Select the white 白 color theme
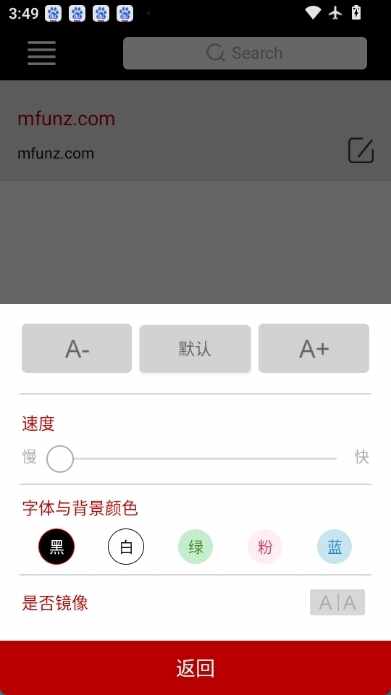This screenshot has width=391, height=695. coord(126,547)
